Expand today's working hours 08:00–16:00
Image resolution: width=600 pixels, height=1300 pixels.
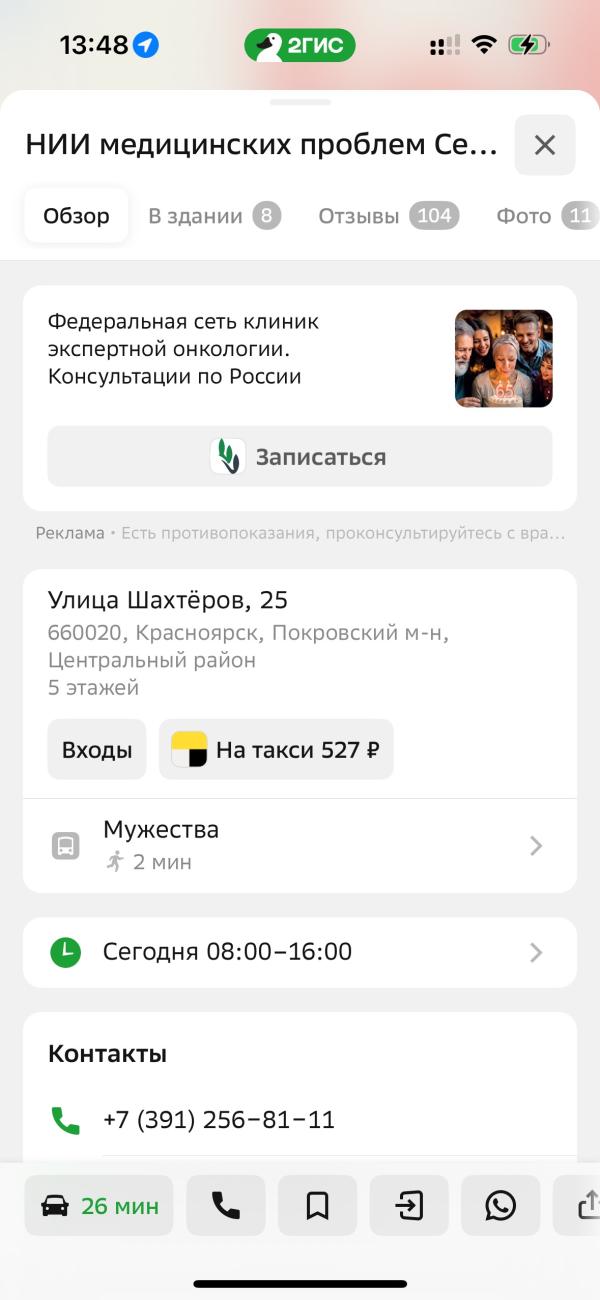(x=300, y=952)
